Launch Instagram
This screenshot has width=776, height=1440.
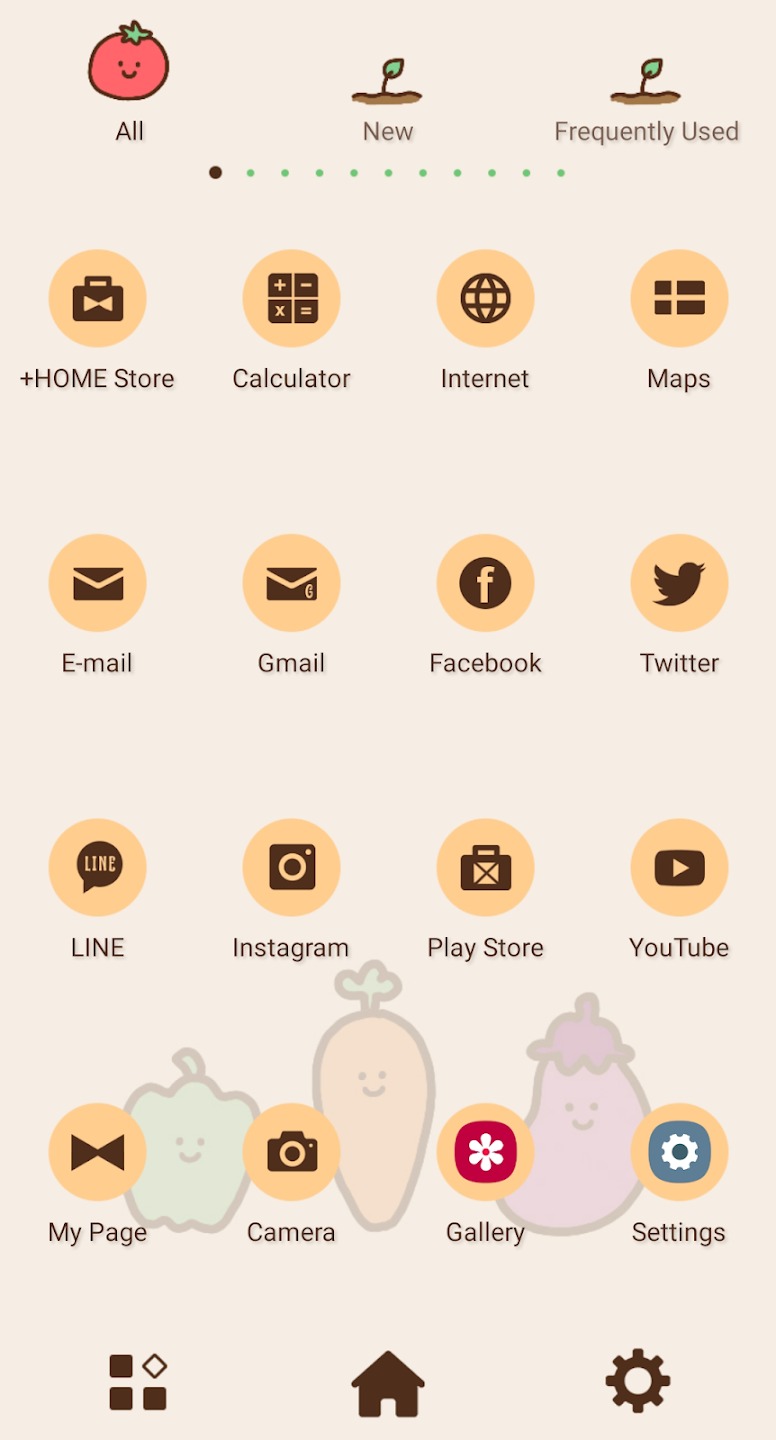[x=291, y=867]
